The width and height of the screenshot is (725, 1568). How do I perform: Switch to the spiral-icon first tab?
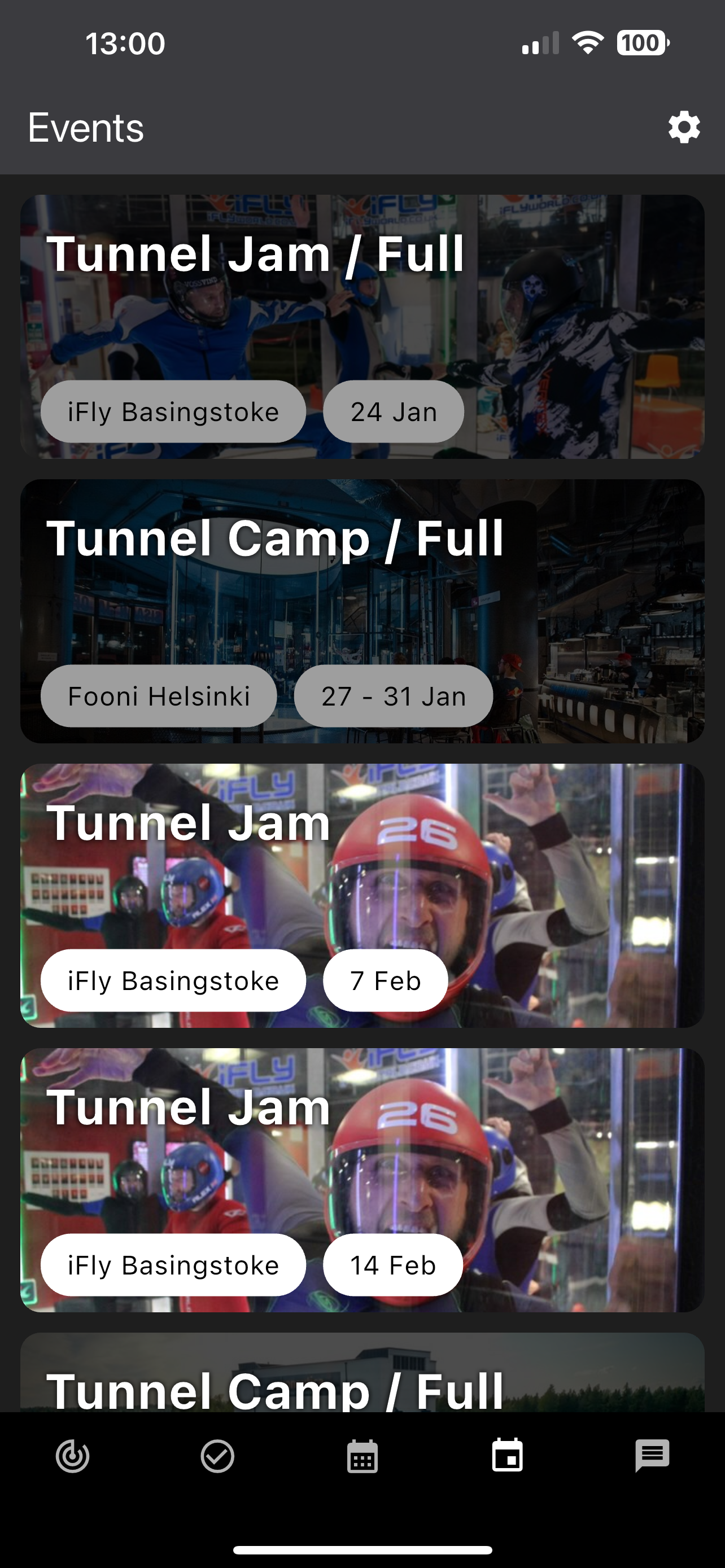(x=72, y=1456)
